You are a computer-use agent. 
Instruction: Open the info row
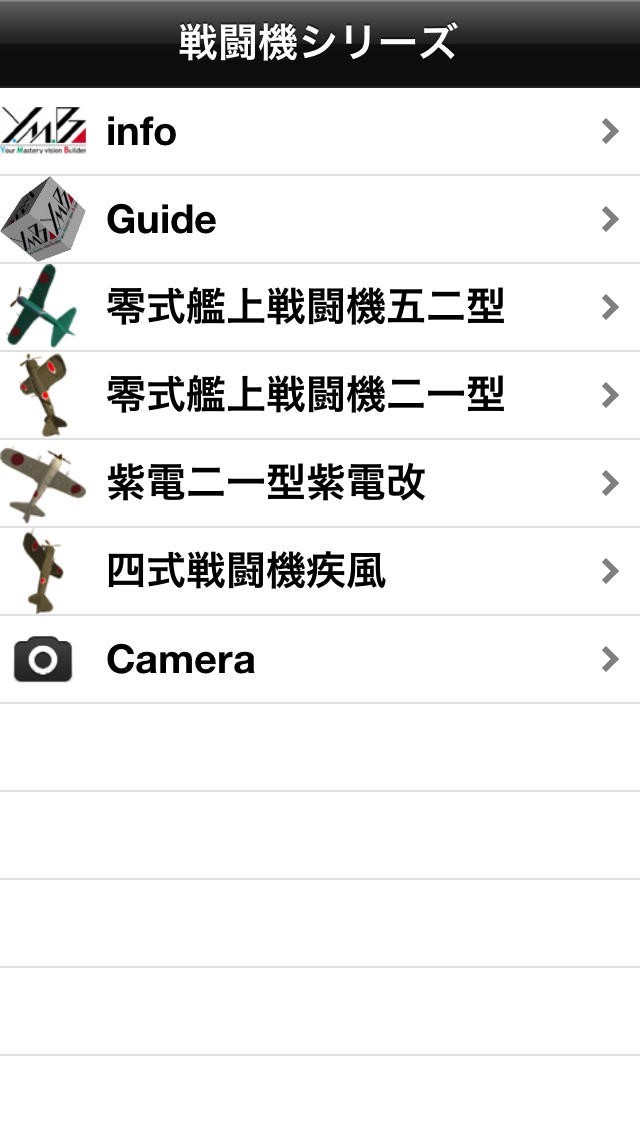pyautogui.click(x=320, y=132)
